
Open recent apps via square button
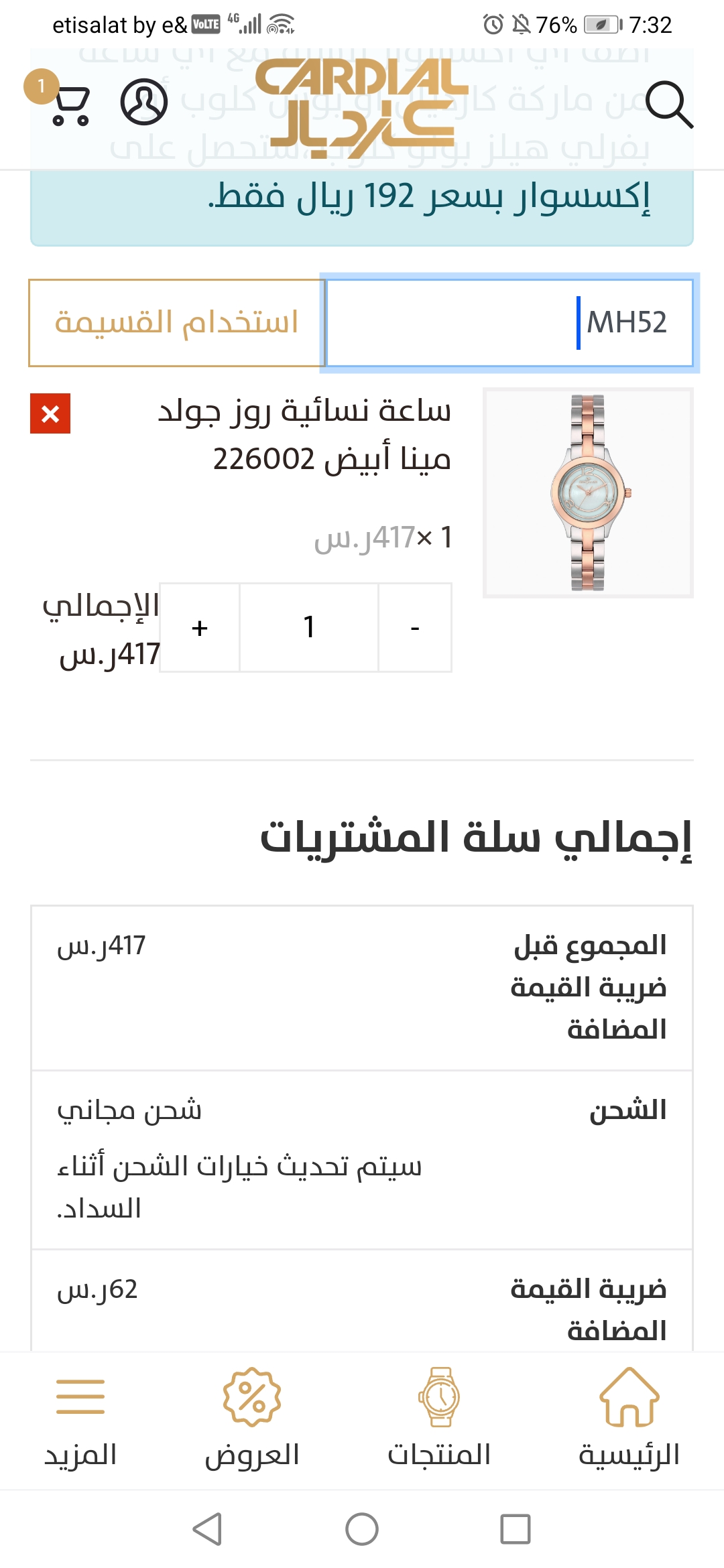pyautogui.click(x=515, y=1529)
